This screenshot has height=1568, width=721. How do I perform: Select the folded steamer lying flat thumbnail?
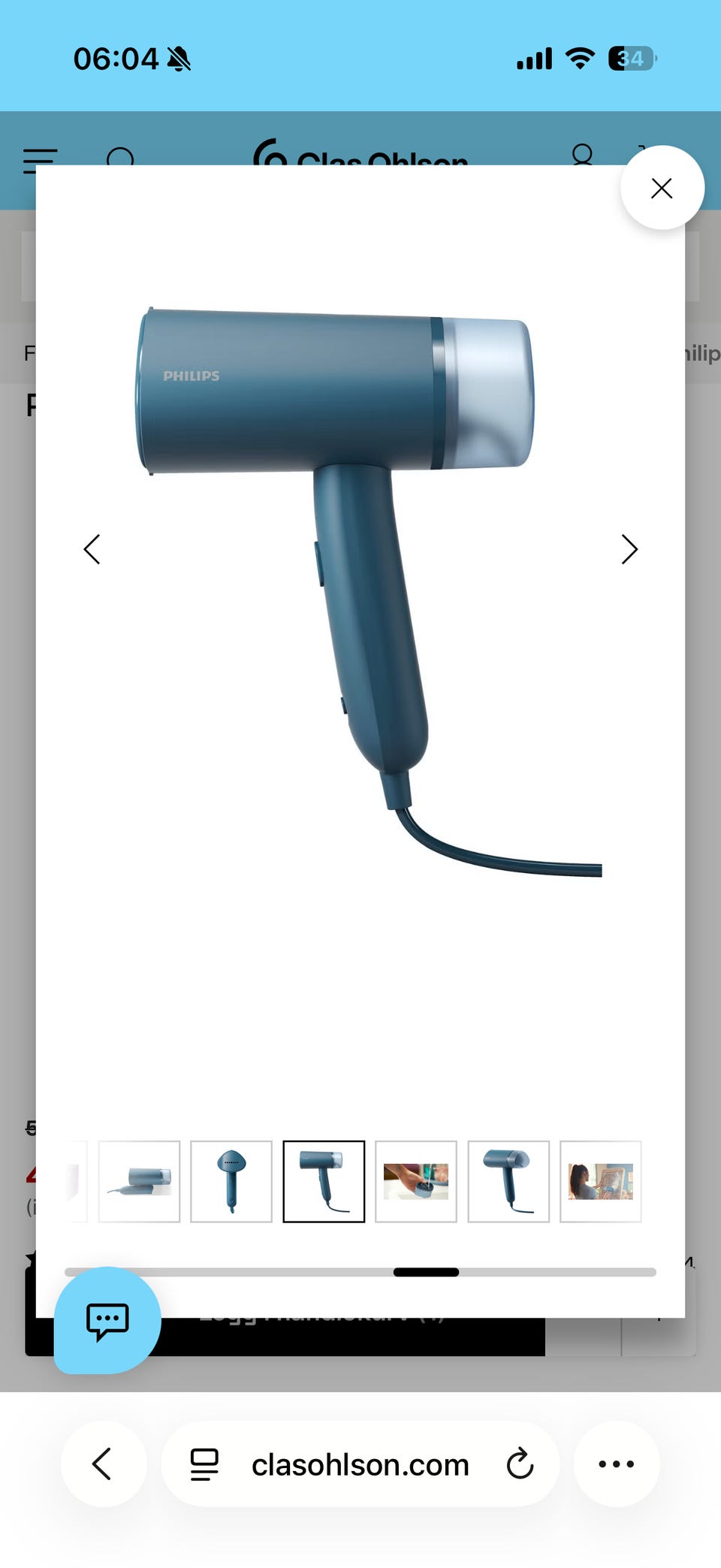click(x=139, y=1181)
